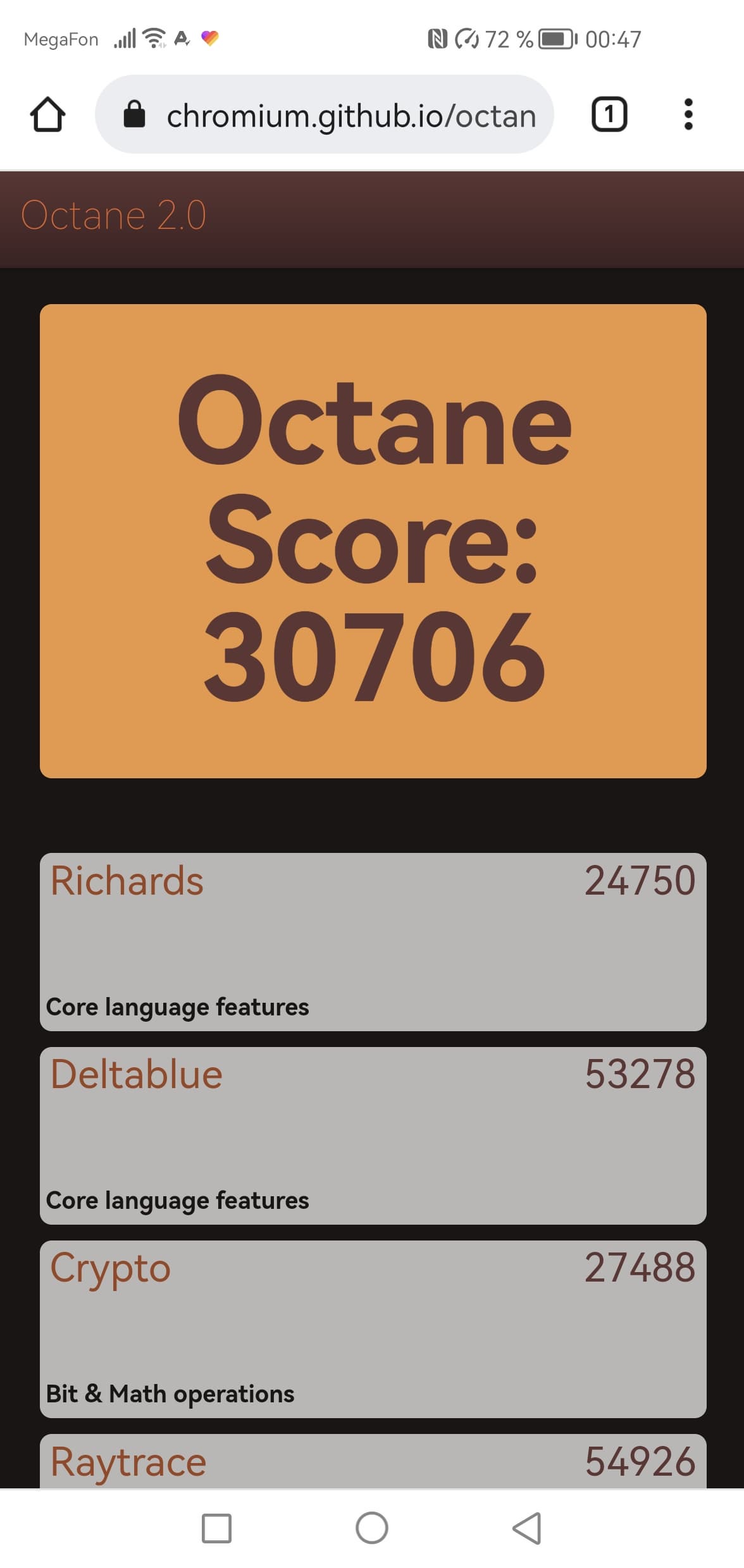This screenshot has height=1568, width=744.
Task: Open the browser overflow menu
Action: click(x=688, y=114)
